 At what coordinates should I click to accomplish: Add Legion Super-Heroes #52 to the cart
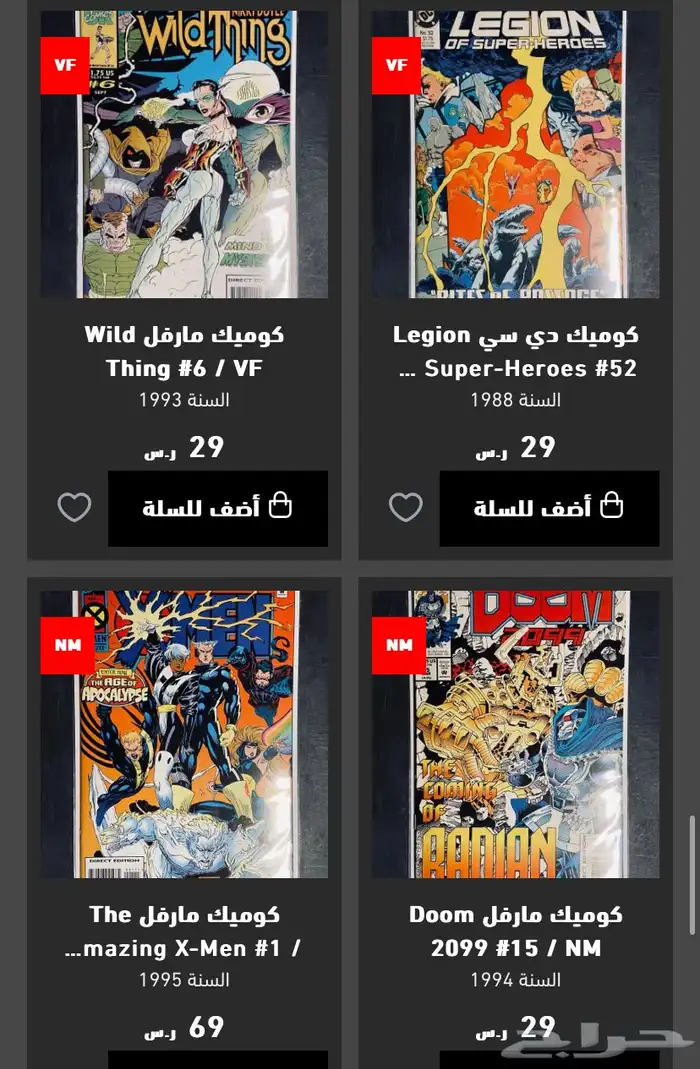pyautogui.click(x=549, y=508)
